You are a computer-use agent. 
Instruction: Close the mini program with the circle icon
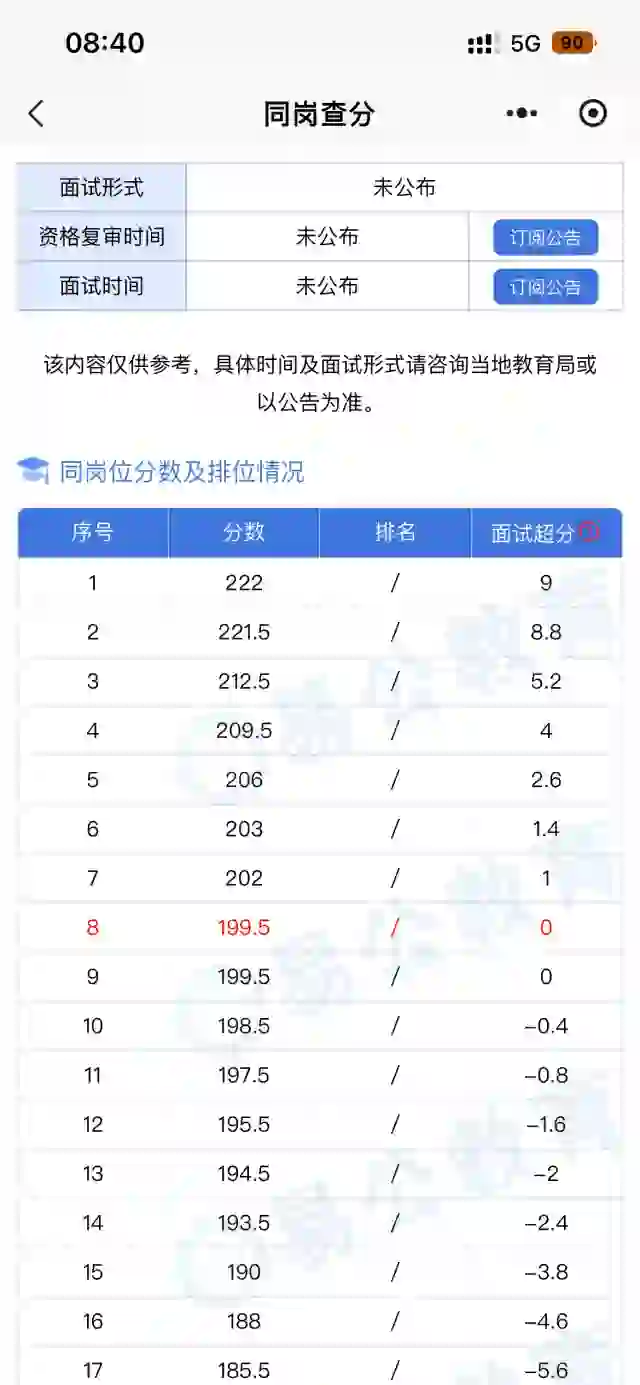click(593, 113)
